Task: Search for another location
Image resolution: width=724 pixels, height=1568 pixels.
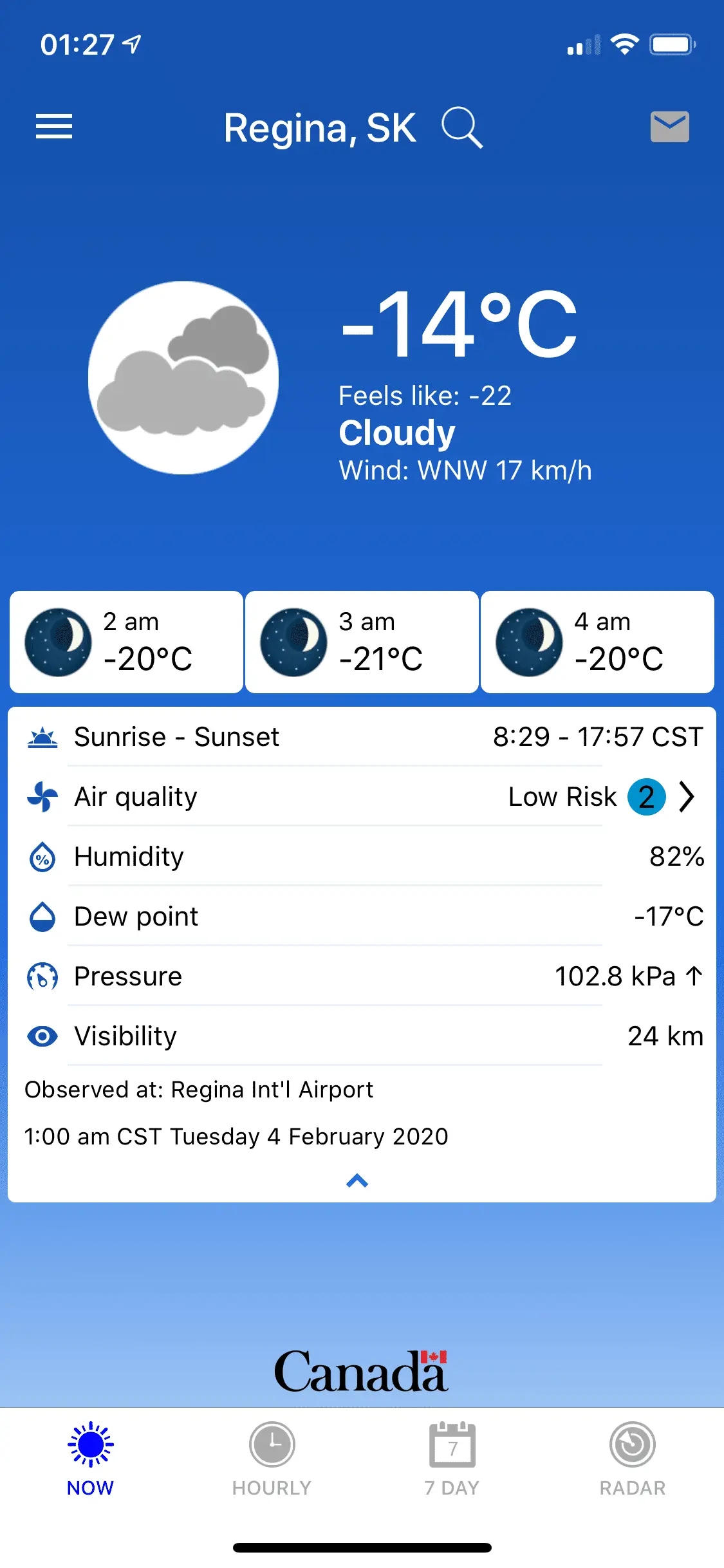Action: (461, 128)
